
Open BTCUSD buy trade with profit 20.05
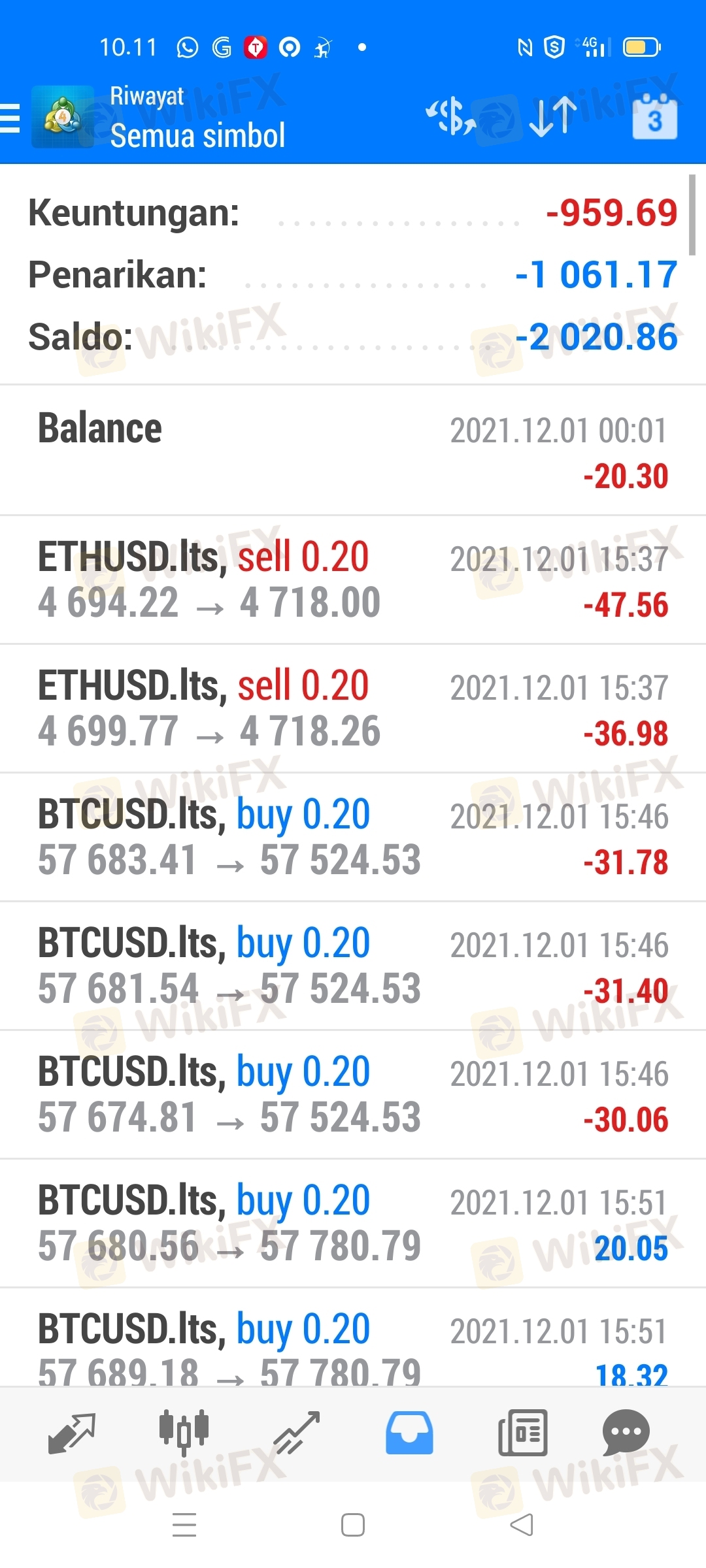tap(353, 1224)
